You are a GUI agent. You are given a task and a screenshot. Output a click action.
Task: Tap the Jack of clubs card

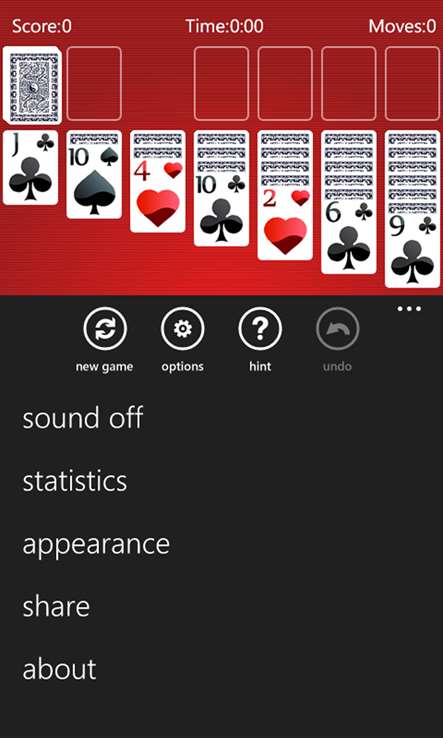[31, 168]
